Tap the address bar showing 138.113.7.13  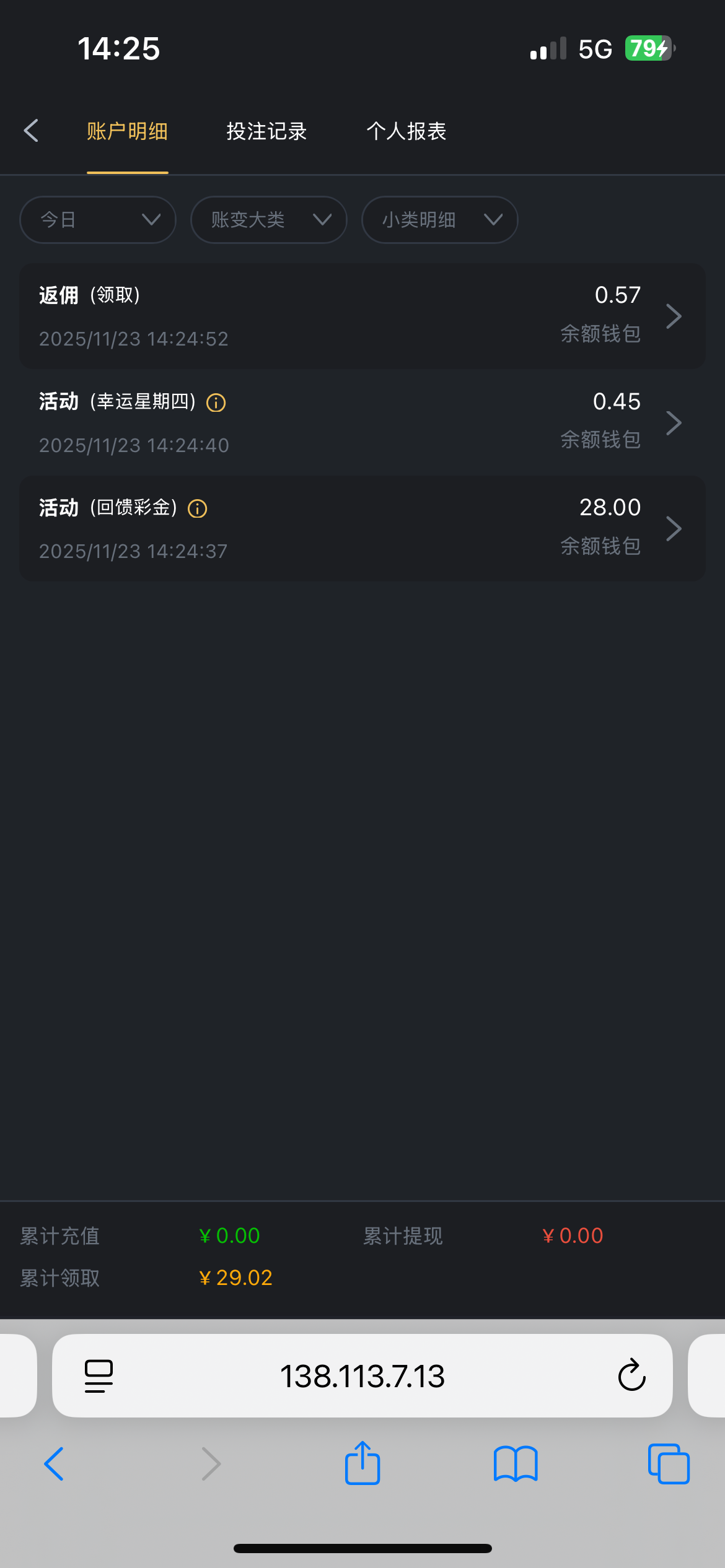coord(362,1376)
